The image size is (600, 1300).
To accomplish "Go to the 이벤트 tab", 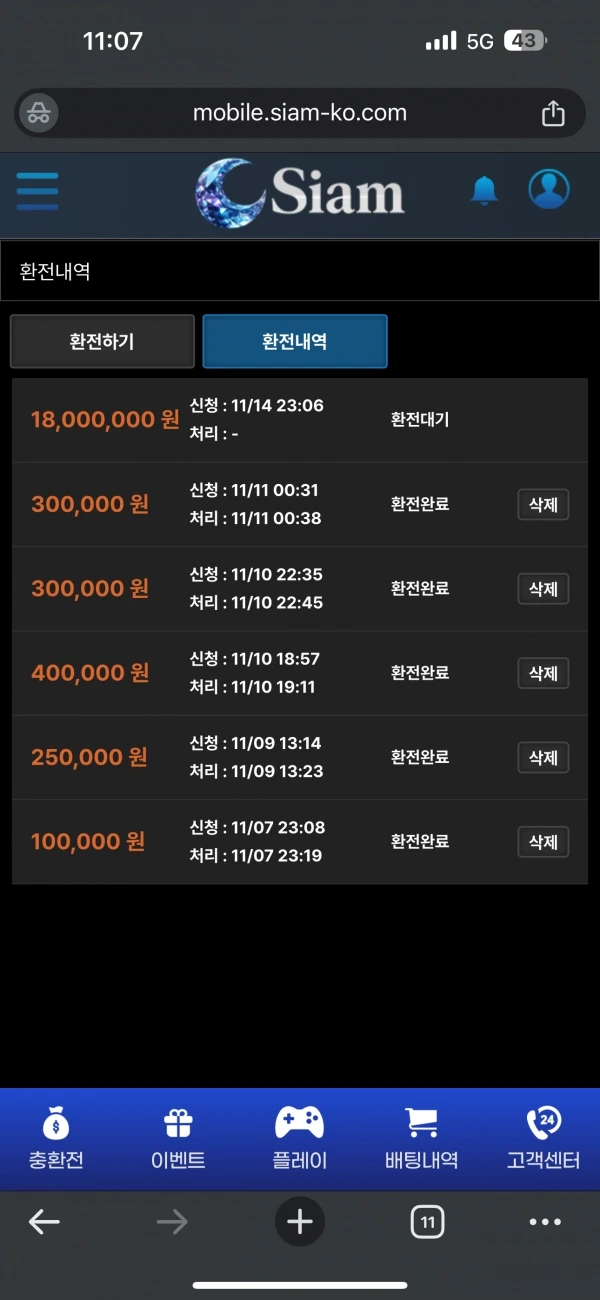I will [x=178, y=1140].
